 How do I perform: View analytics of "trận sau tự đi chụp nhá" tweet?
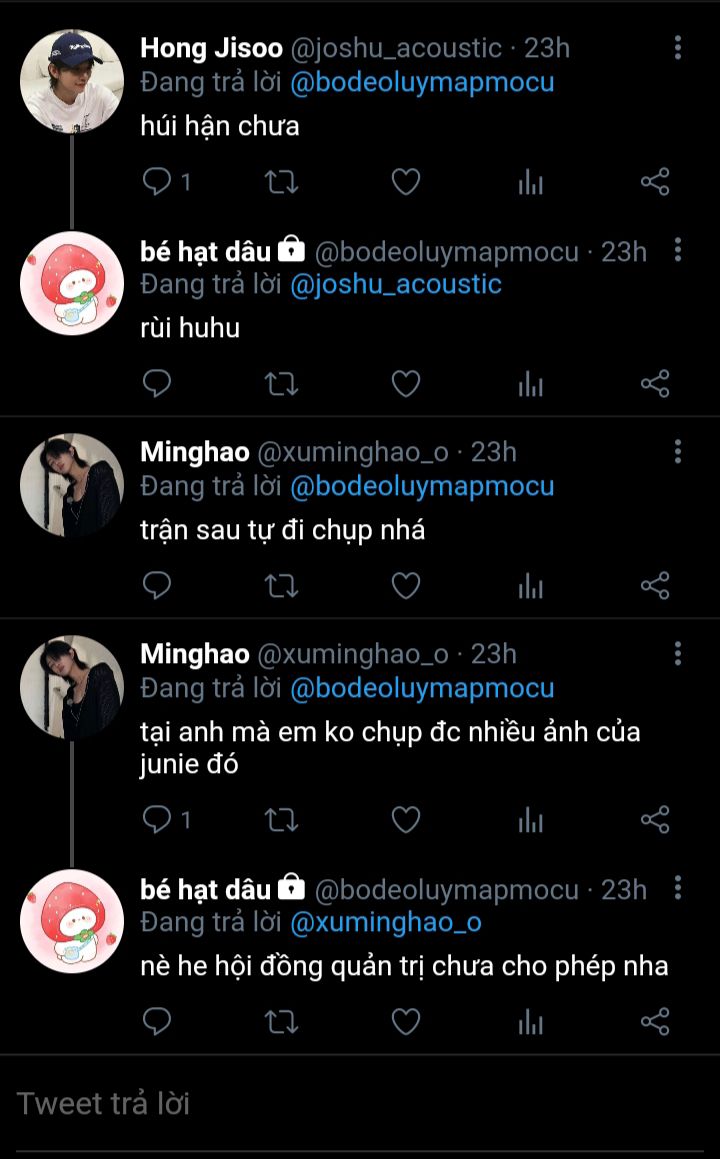530,586
